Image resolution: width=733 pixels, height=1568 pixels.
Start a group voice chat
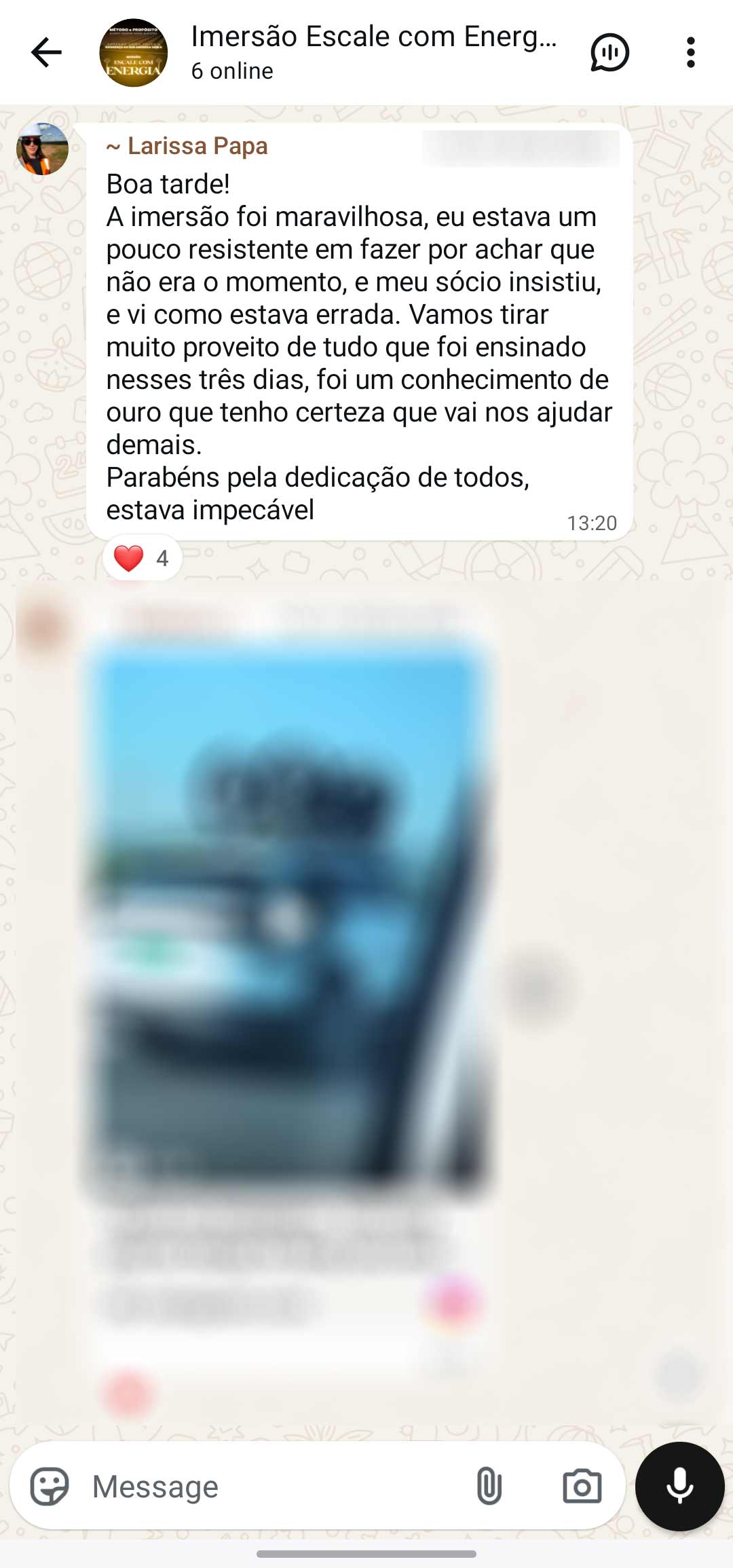click(609, 53)
